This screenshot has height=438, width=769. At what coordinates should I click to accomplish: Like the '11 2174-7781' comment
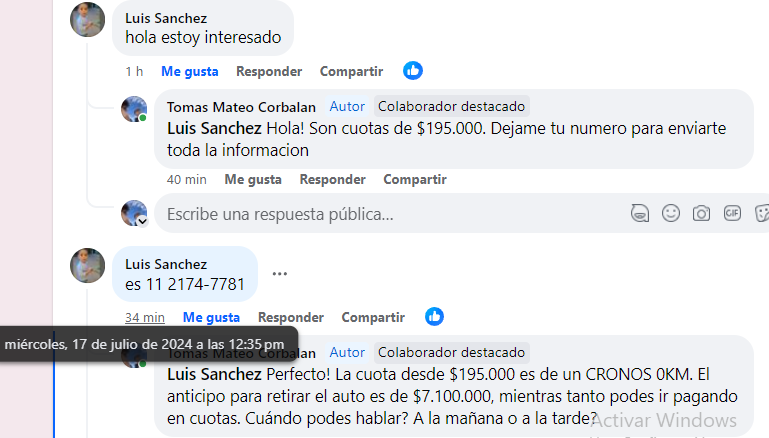(210, 317)
